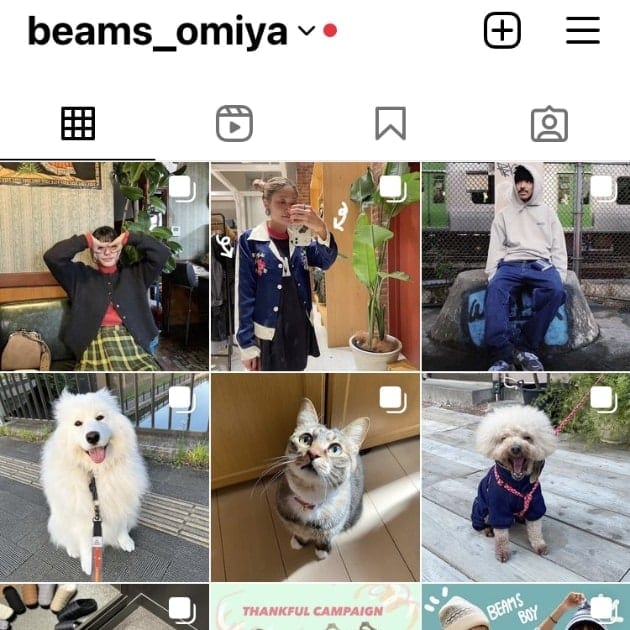
Task: Create a new post with plus icon
Action: pos(502,31)
